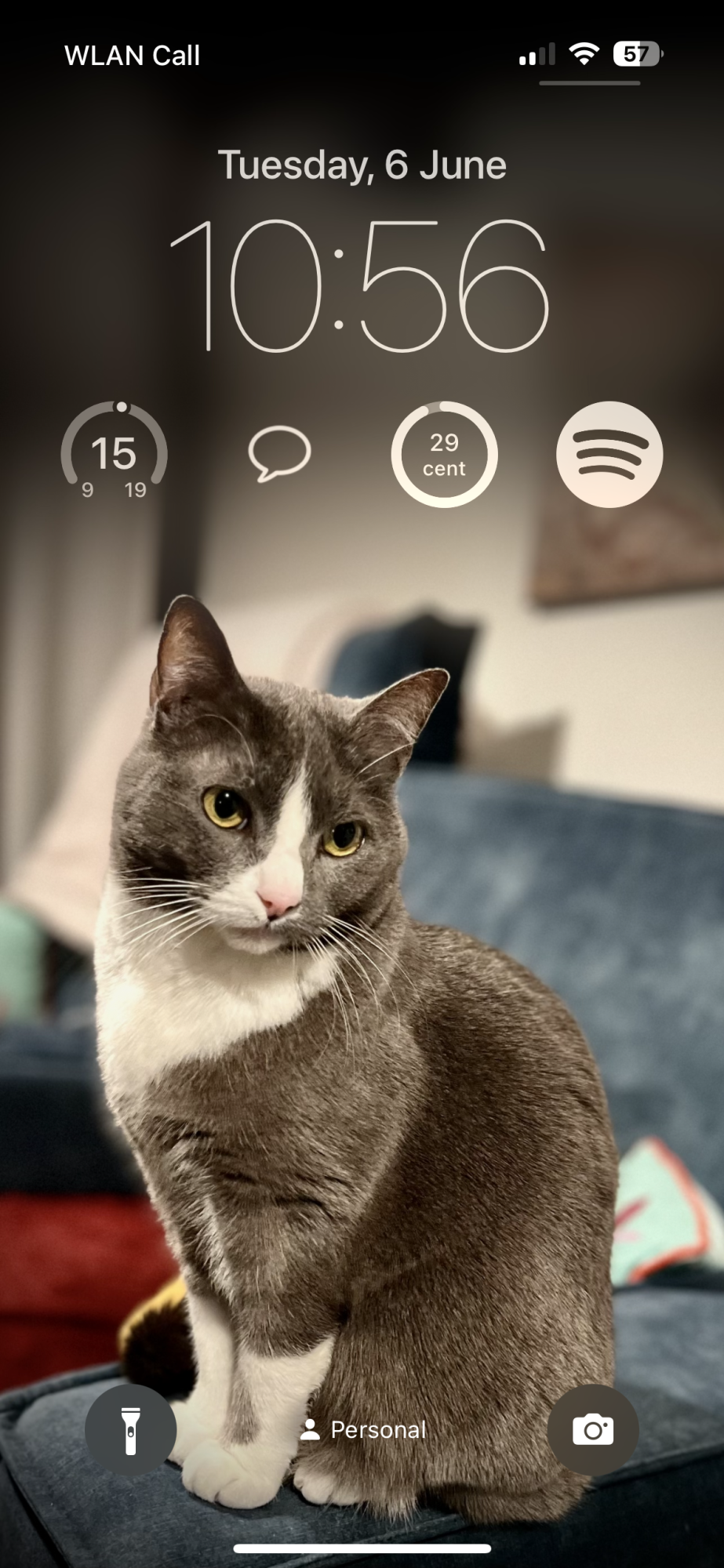Tap the Personal focus mode button

pos(363,1429)
